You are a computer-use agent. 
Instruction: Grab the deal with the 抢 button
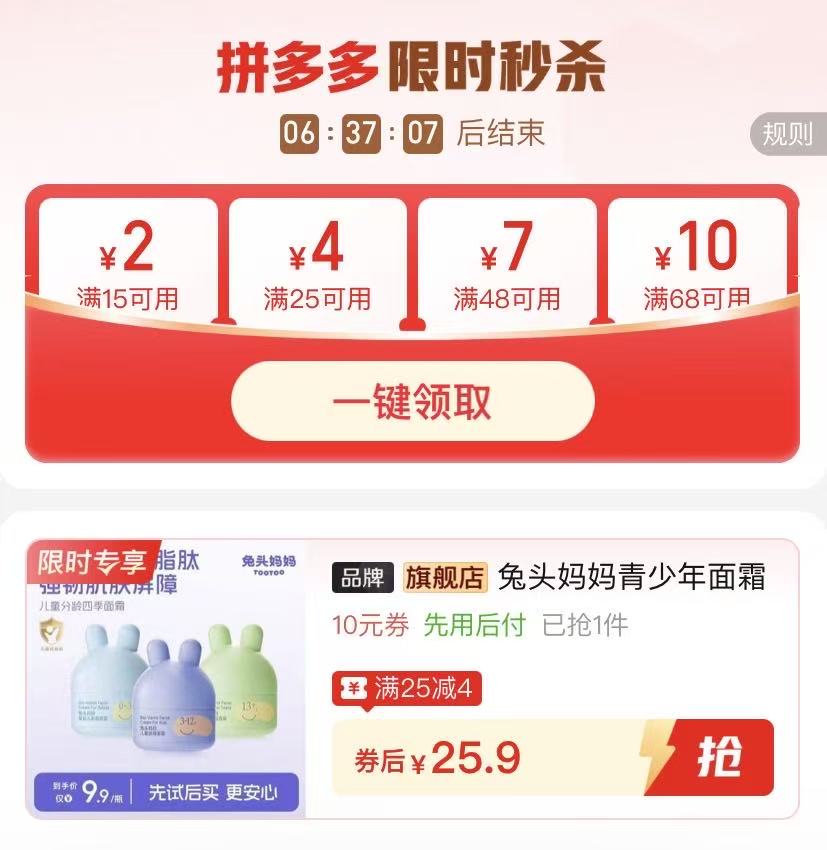click(719, 758)
